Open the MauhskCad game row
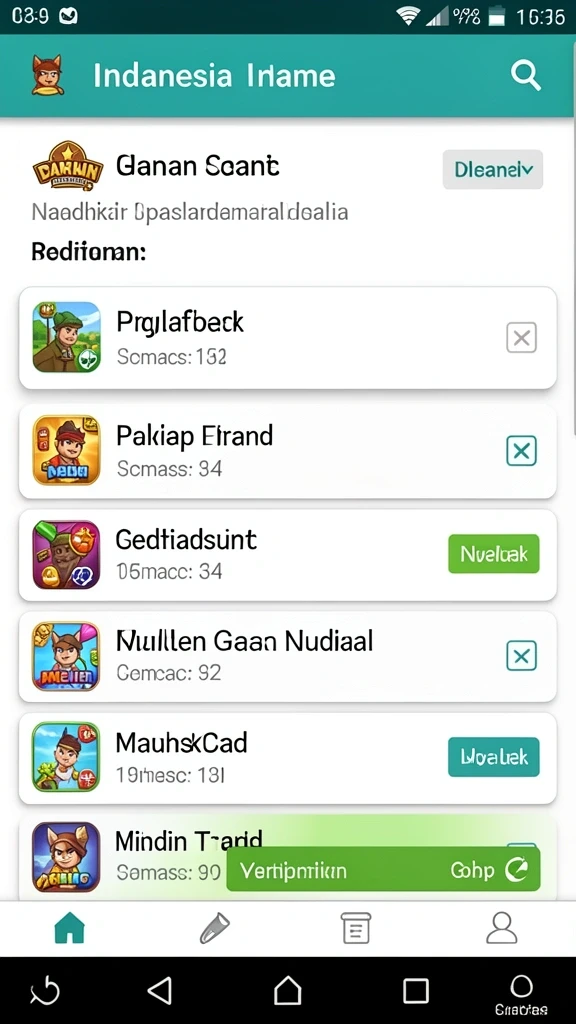The height and width of the screenshot is (1024, 576). click(288, 758)
